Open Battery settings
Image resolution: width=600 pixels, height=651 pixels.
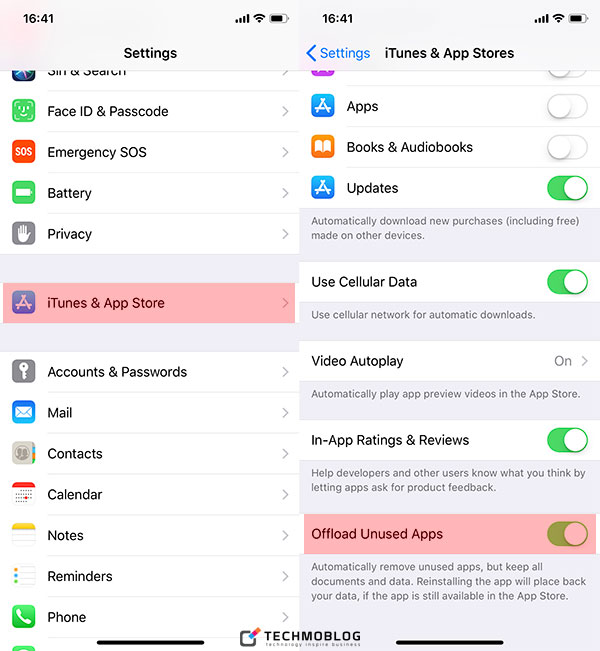point(150,193)
